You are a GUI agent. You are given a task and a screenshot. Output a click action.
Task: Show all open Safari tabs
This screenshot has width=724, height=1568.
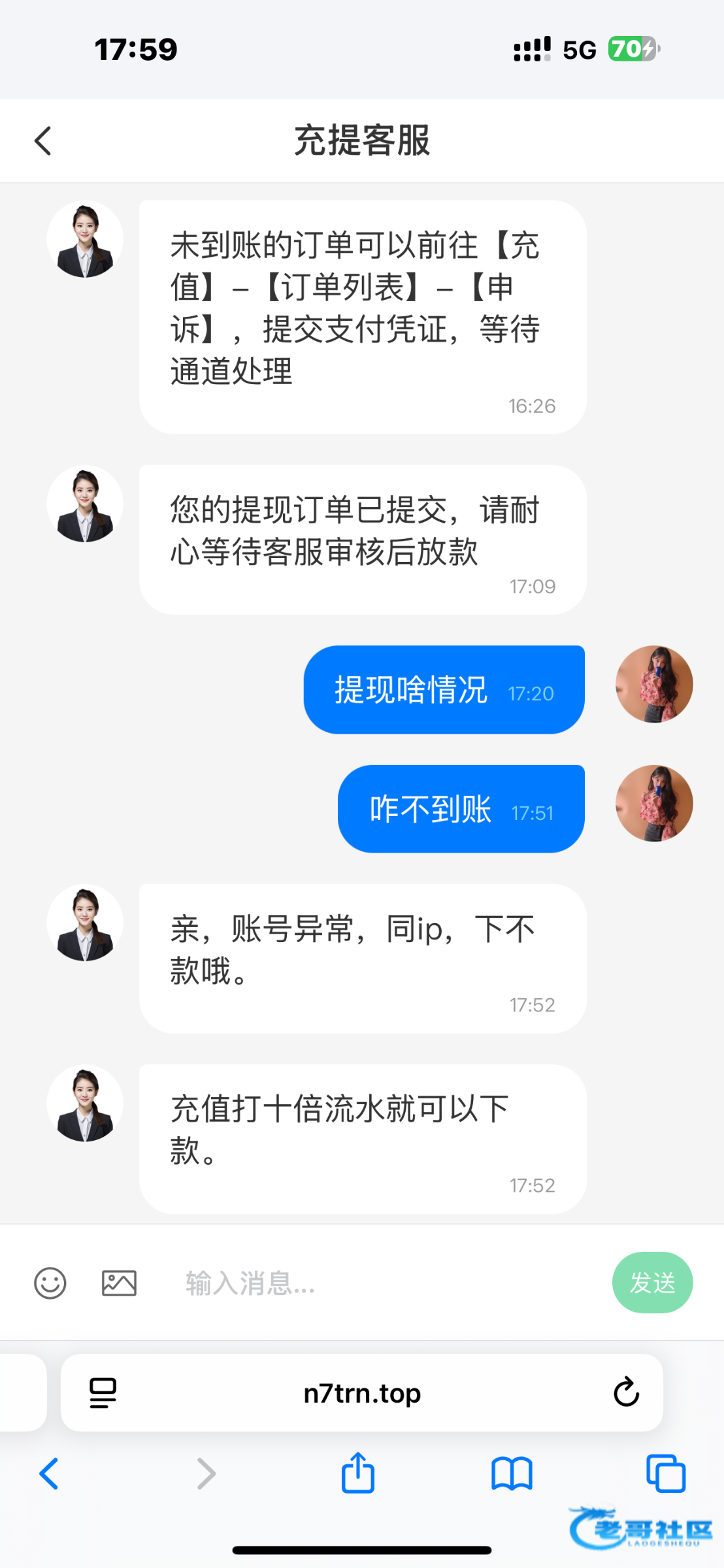click(665, 1474)
